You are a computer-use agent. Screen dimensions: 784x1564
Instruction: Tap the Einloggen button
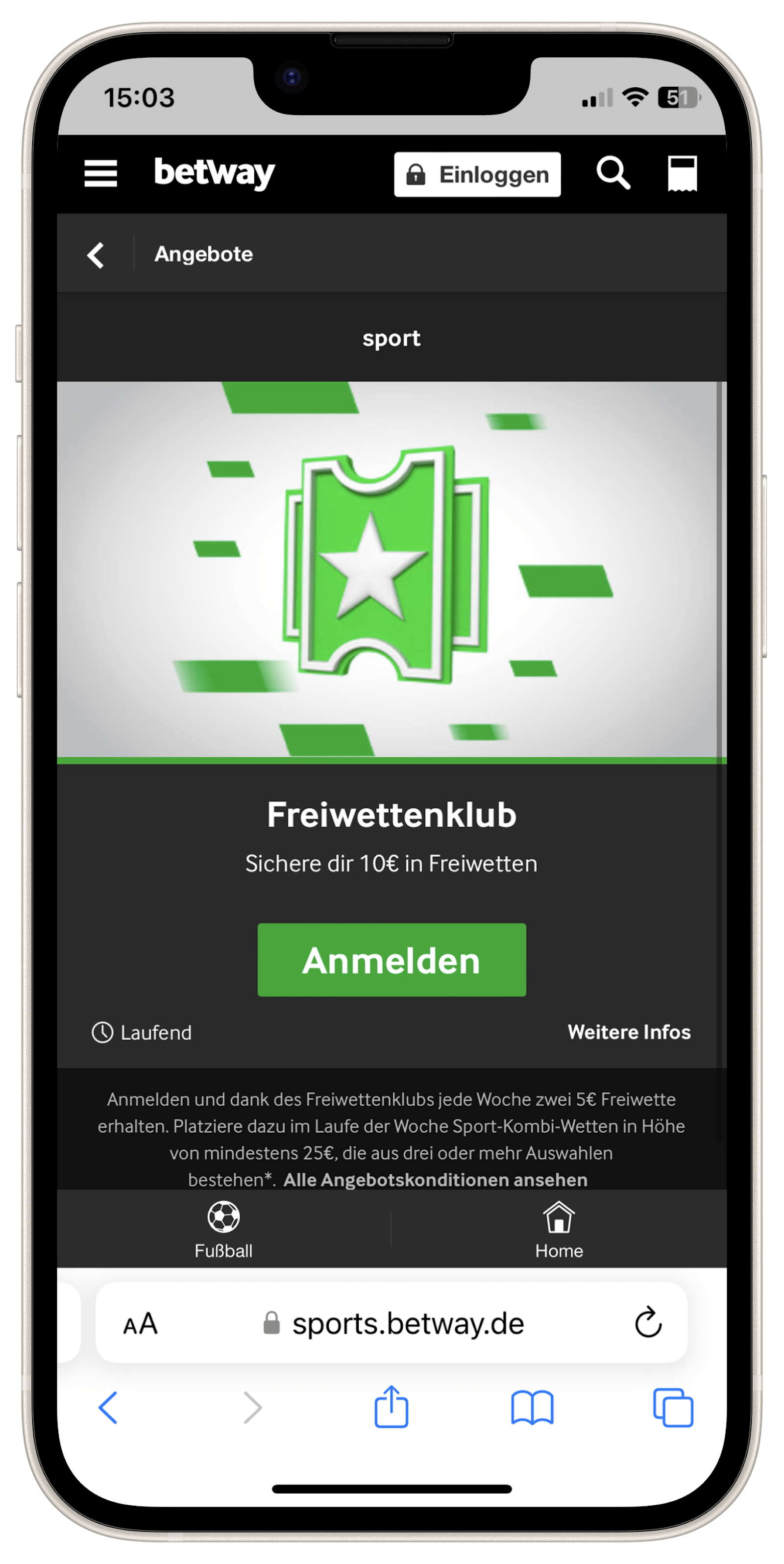477,174
